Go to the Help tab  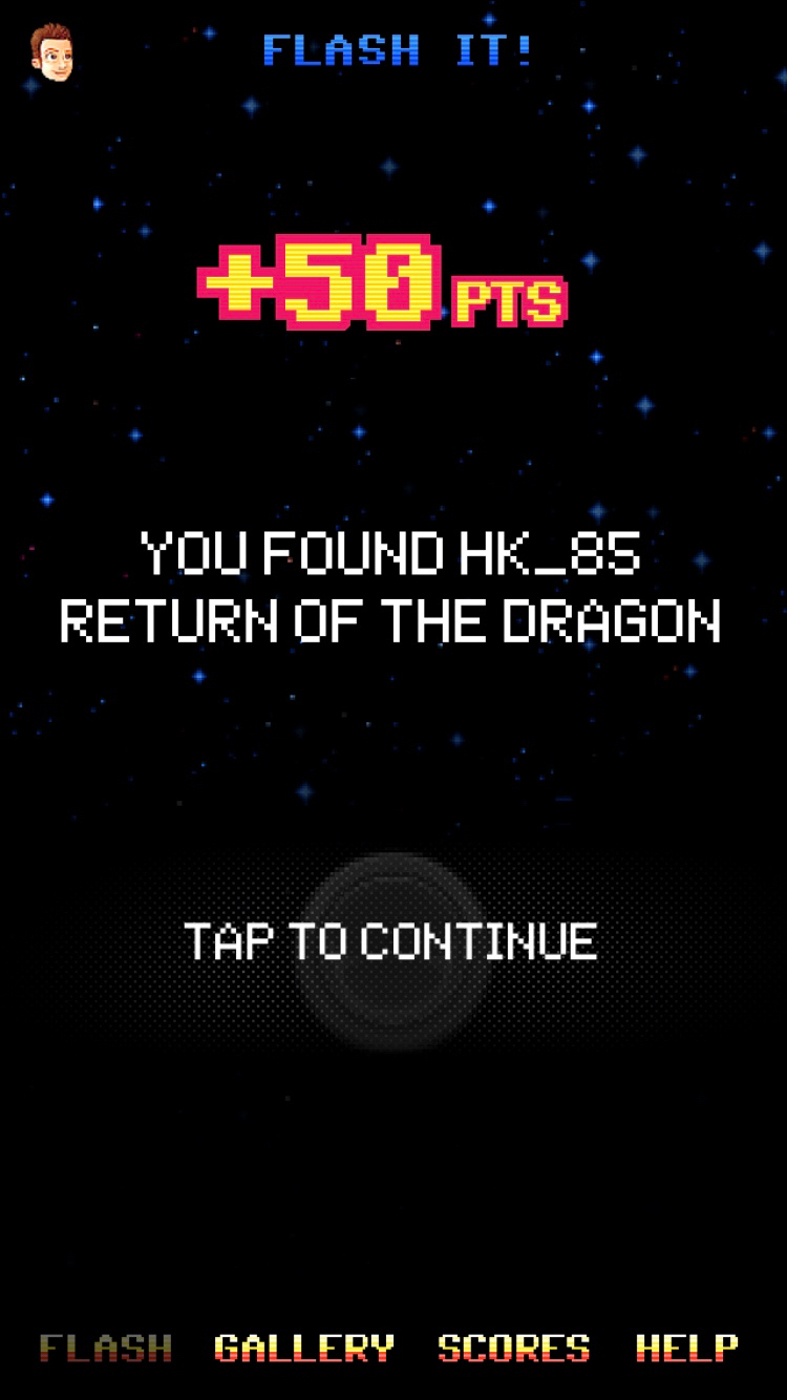tap(687, 1348)
